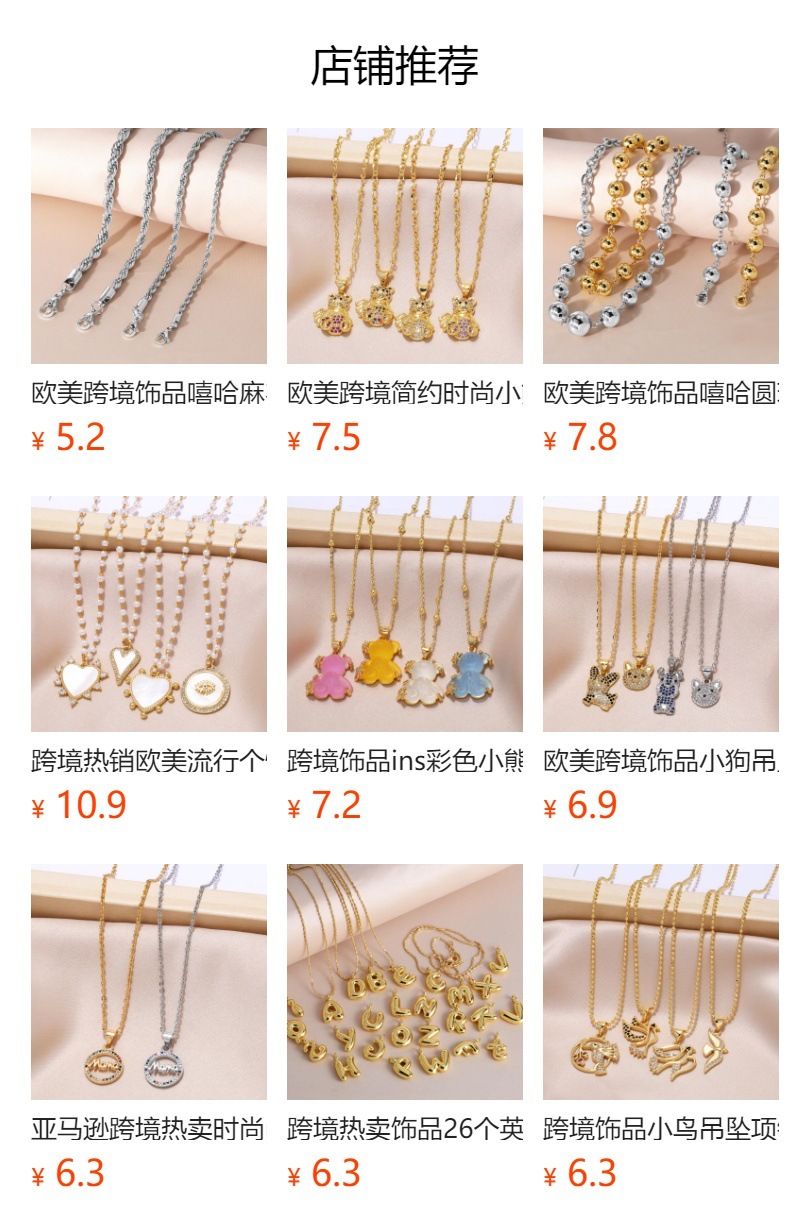Open the small bird pendant necklace item
Image resolution: width=790 pixels, height=1232 pixels.
coord(660,982)
